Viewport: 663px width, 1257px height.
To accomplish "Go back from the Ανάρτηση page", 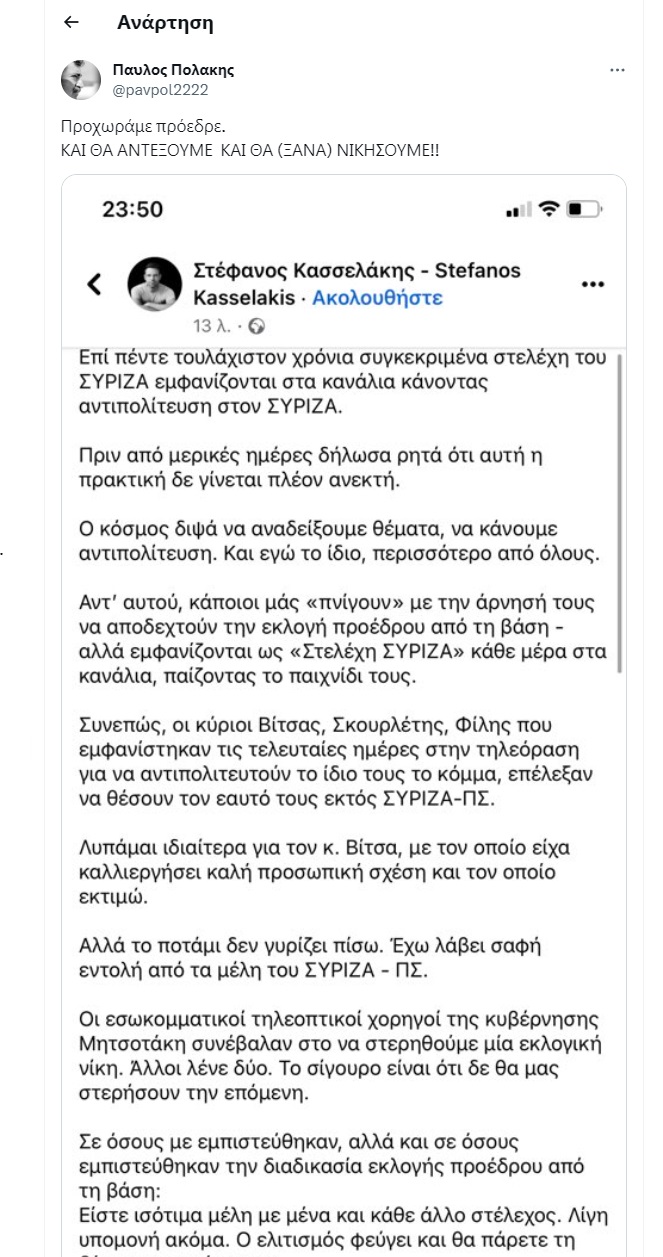I will click(71, 23).
